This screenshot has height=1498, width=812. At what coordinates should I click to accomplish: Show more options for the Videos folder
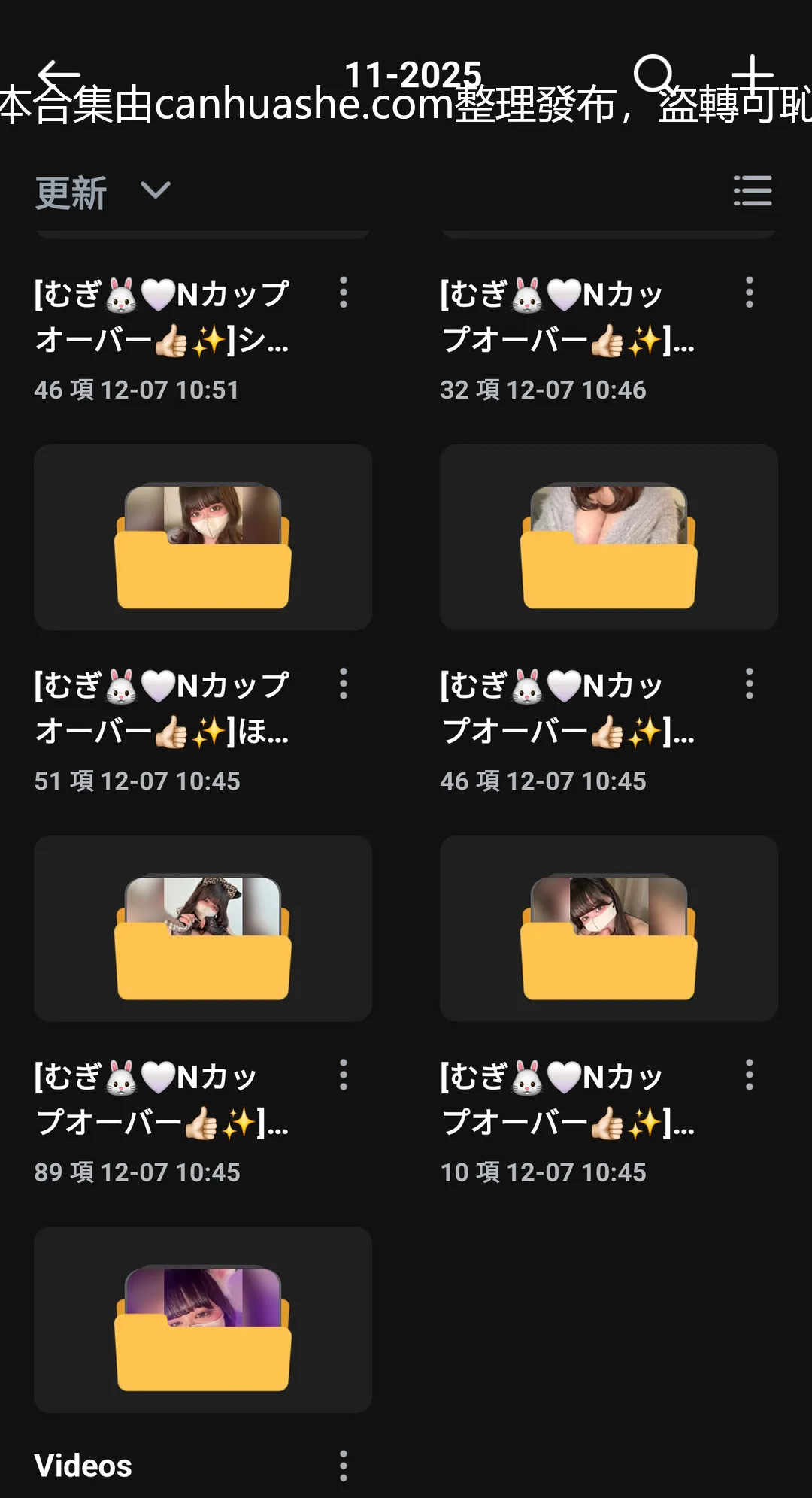tap(344, 1466)
